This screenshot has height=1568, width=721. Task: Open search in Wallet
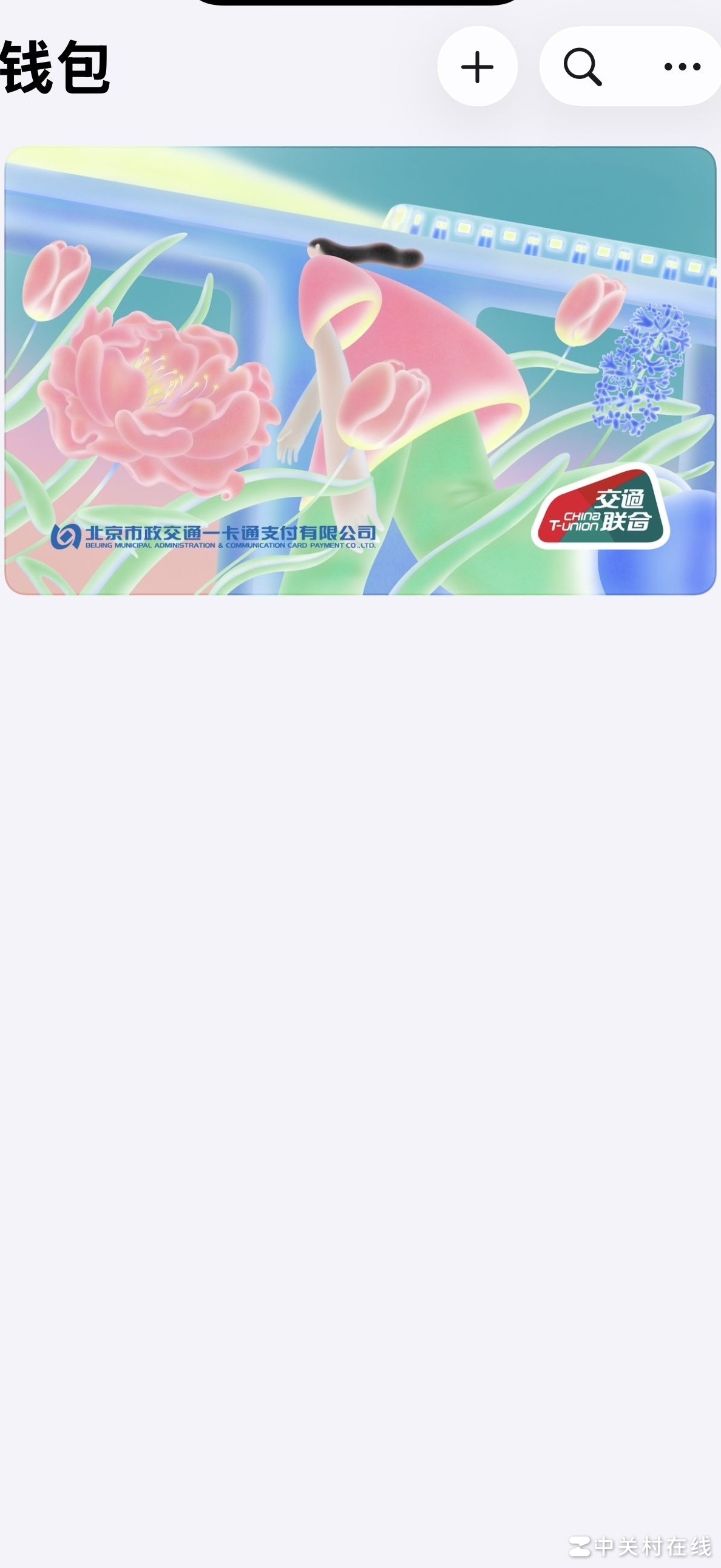pos(582,66)
